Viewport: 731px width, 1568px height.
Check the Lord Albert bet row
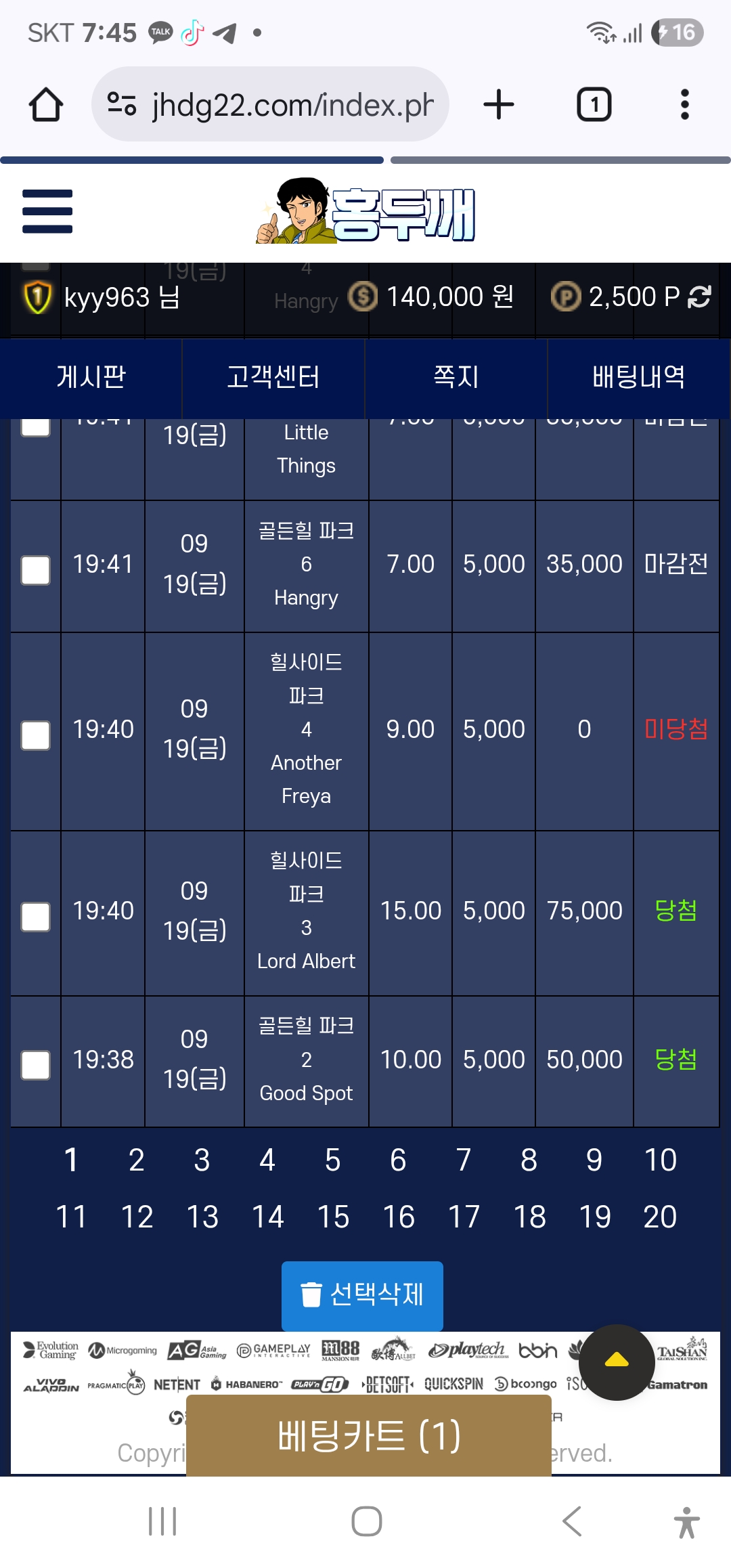tap(36, 917)
